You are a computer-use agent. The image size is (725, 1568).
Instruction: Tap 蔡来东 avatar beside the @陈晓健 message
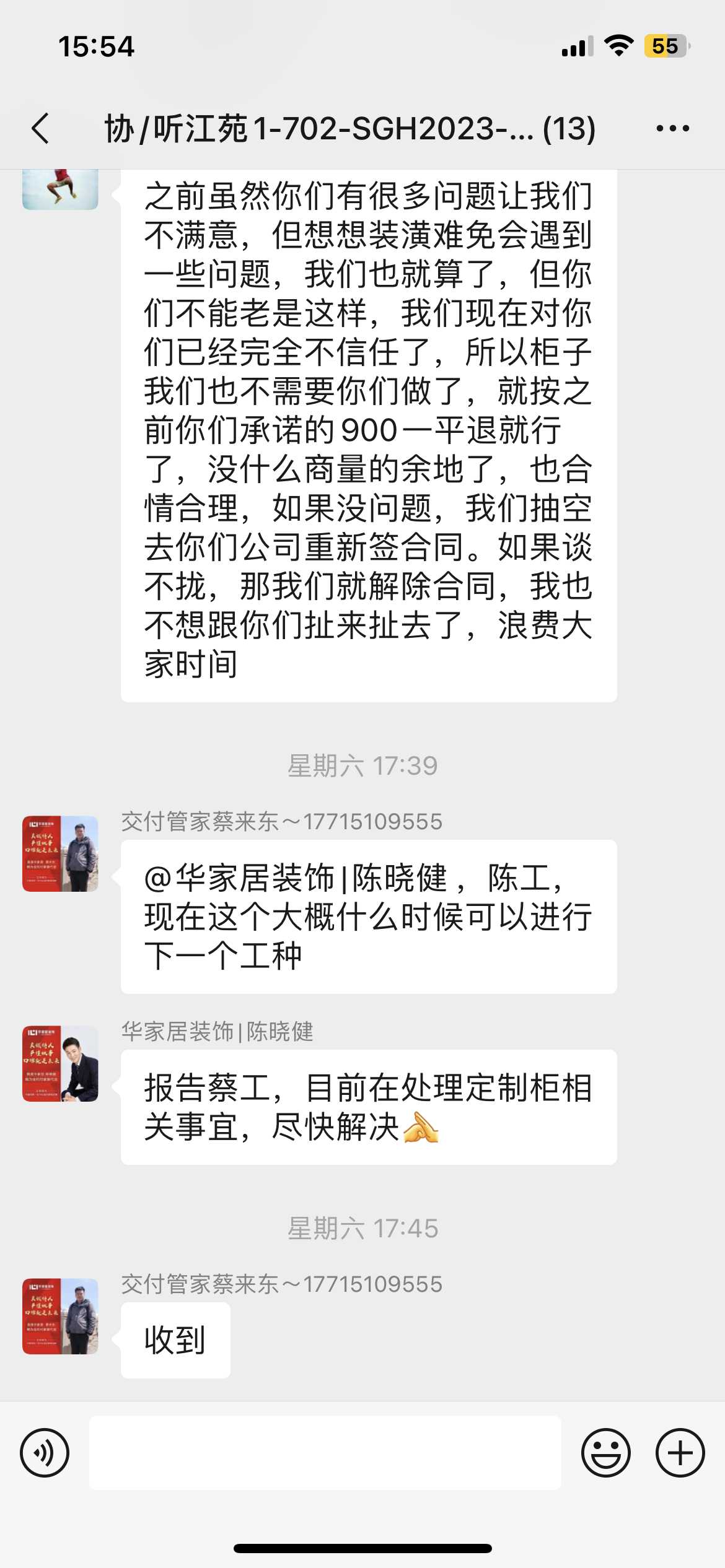point(60,854)
